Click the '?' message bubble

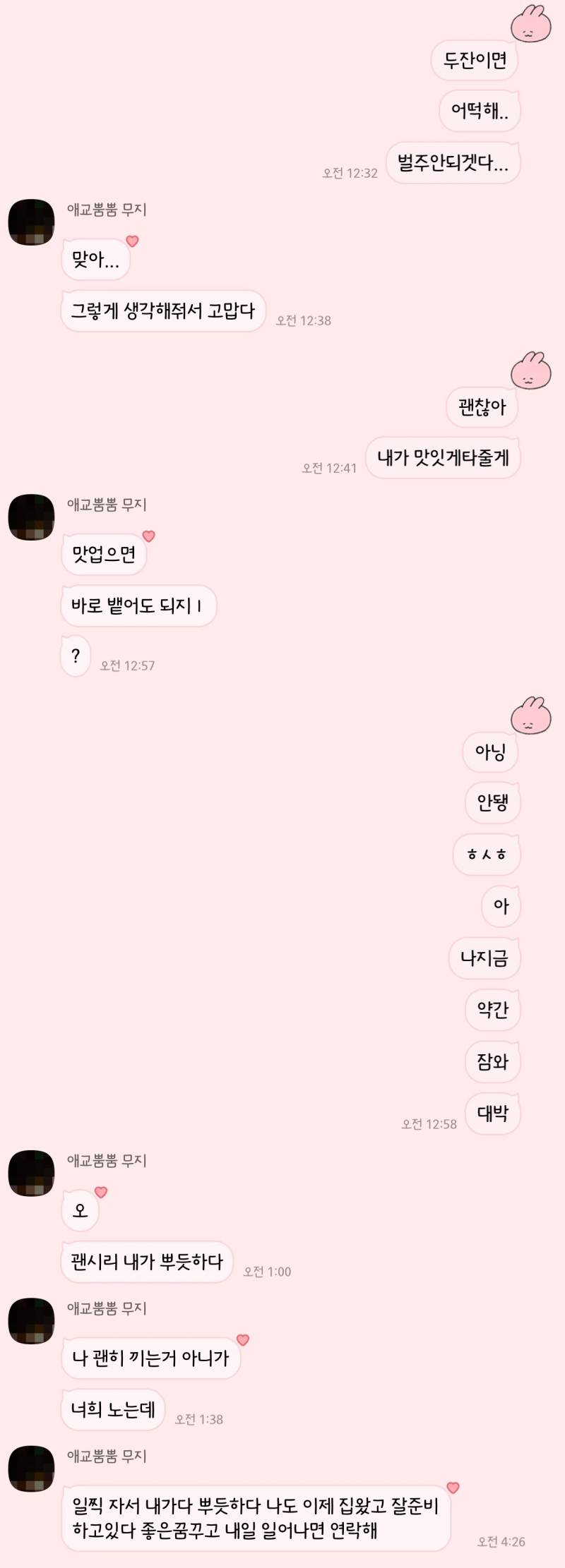tap(76, 656)
